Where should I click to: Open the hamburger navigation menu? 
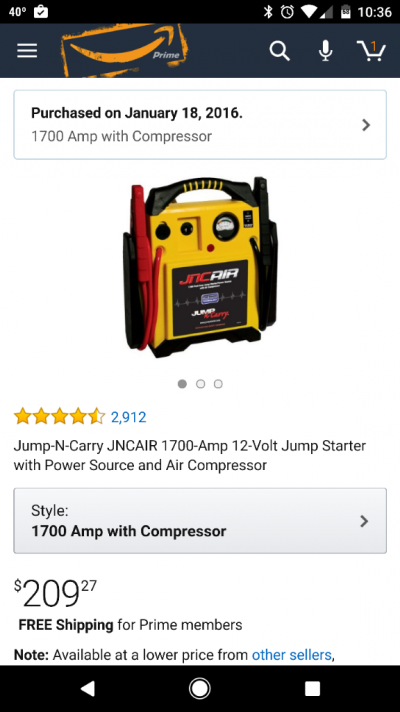[27, 51]
